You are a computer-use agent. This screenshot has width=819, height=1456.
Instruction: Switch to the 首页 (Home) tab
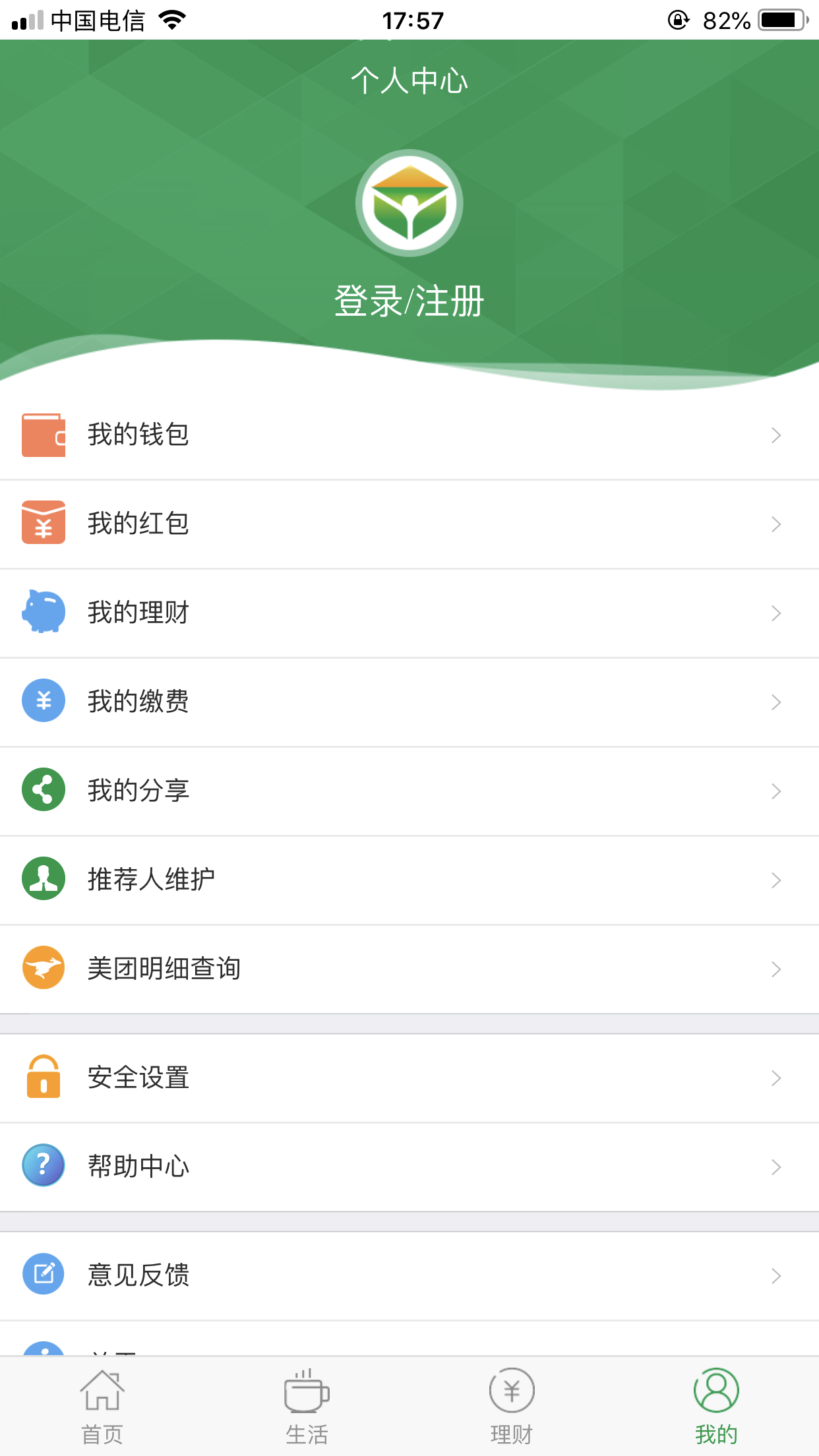point(102,1406)
